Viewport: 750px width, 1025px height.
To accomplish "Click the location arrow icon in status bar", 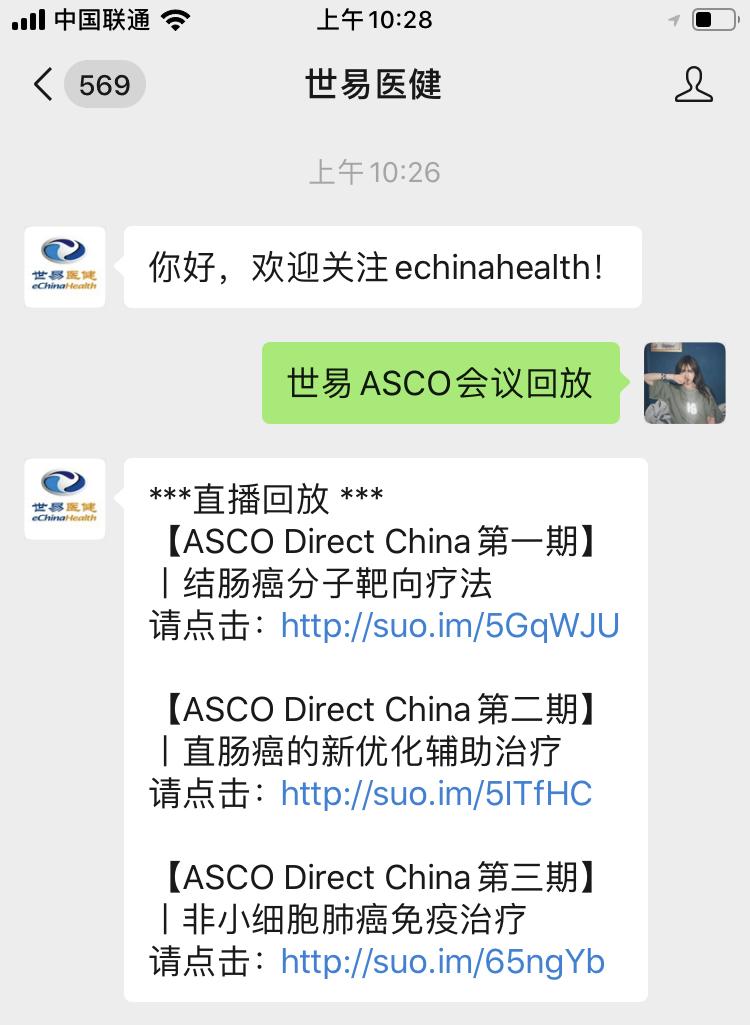I will [x=674, y=17].
